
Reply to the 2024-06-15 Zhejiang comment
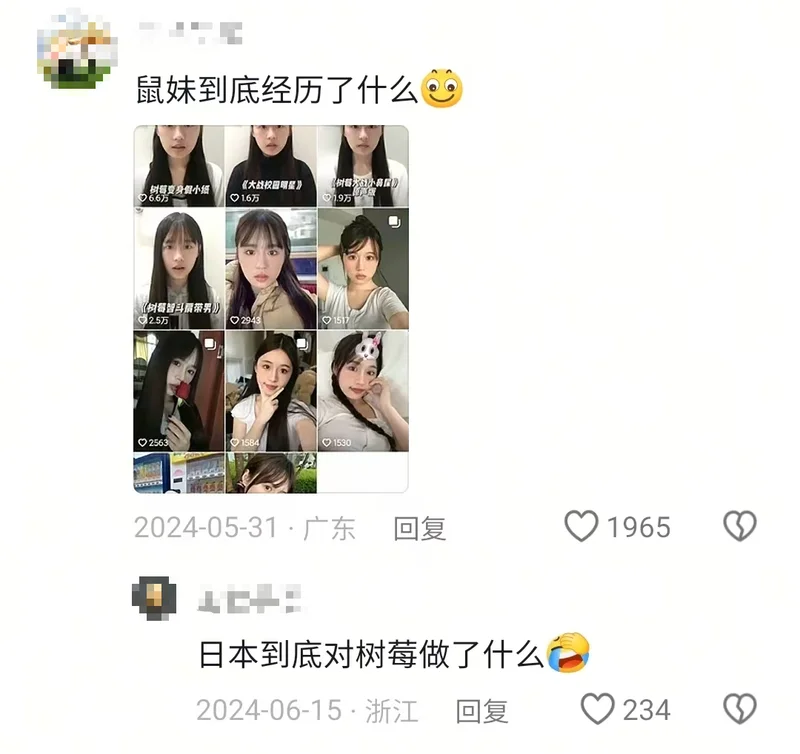pos(482,711)
